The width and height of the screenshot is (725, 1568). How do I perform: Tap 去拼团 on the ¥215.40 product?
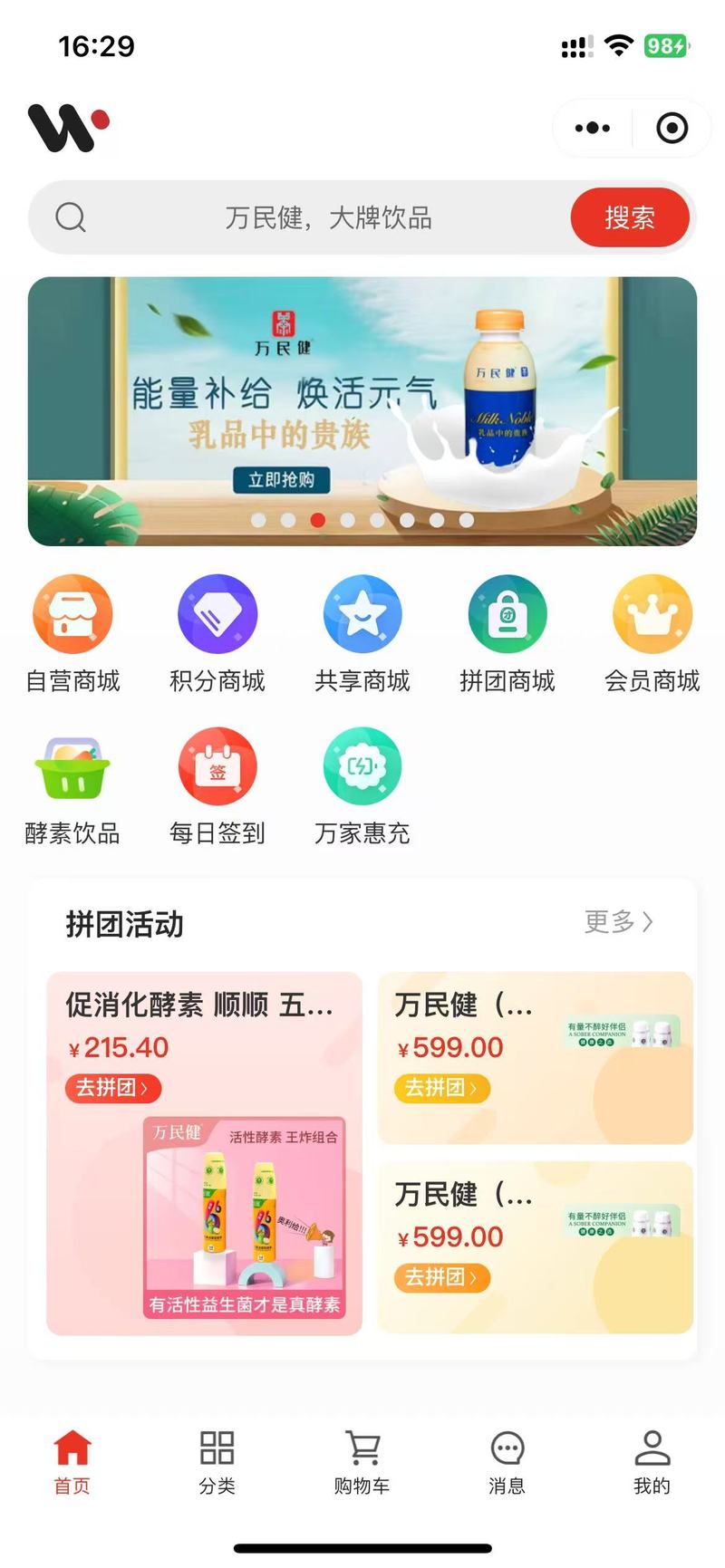point(111,1087)
